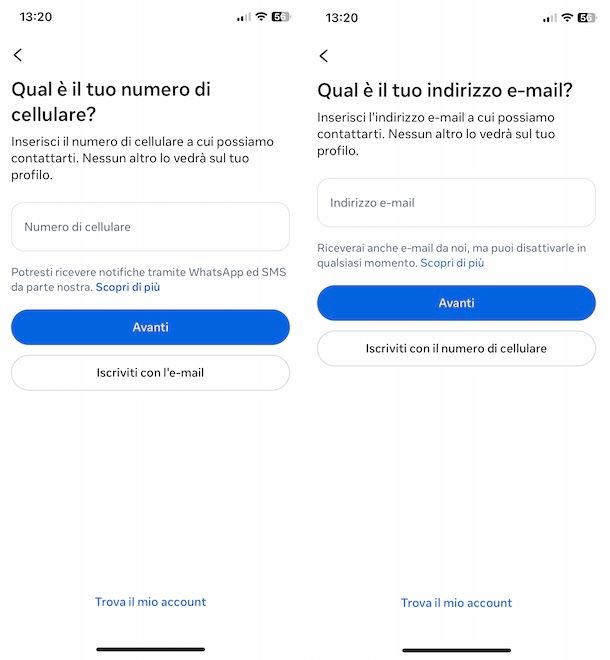
Task: Tap Avanti below the phone number field
Action: tap(150, 327)
